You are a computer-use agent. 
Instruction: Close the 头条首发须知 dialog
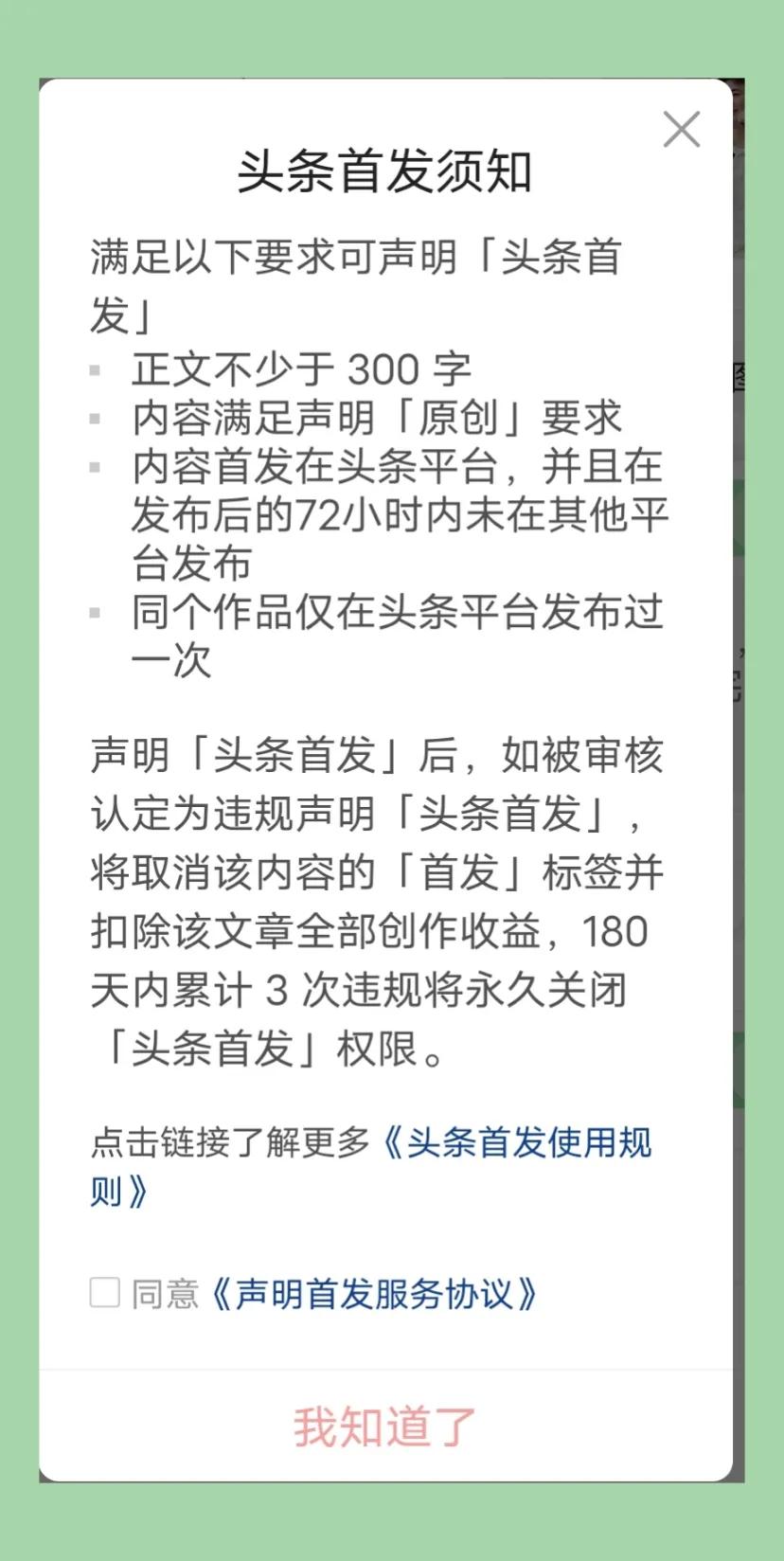coord(682,130)
